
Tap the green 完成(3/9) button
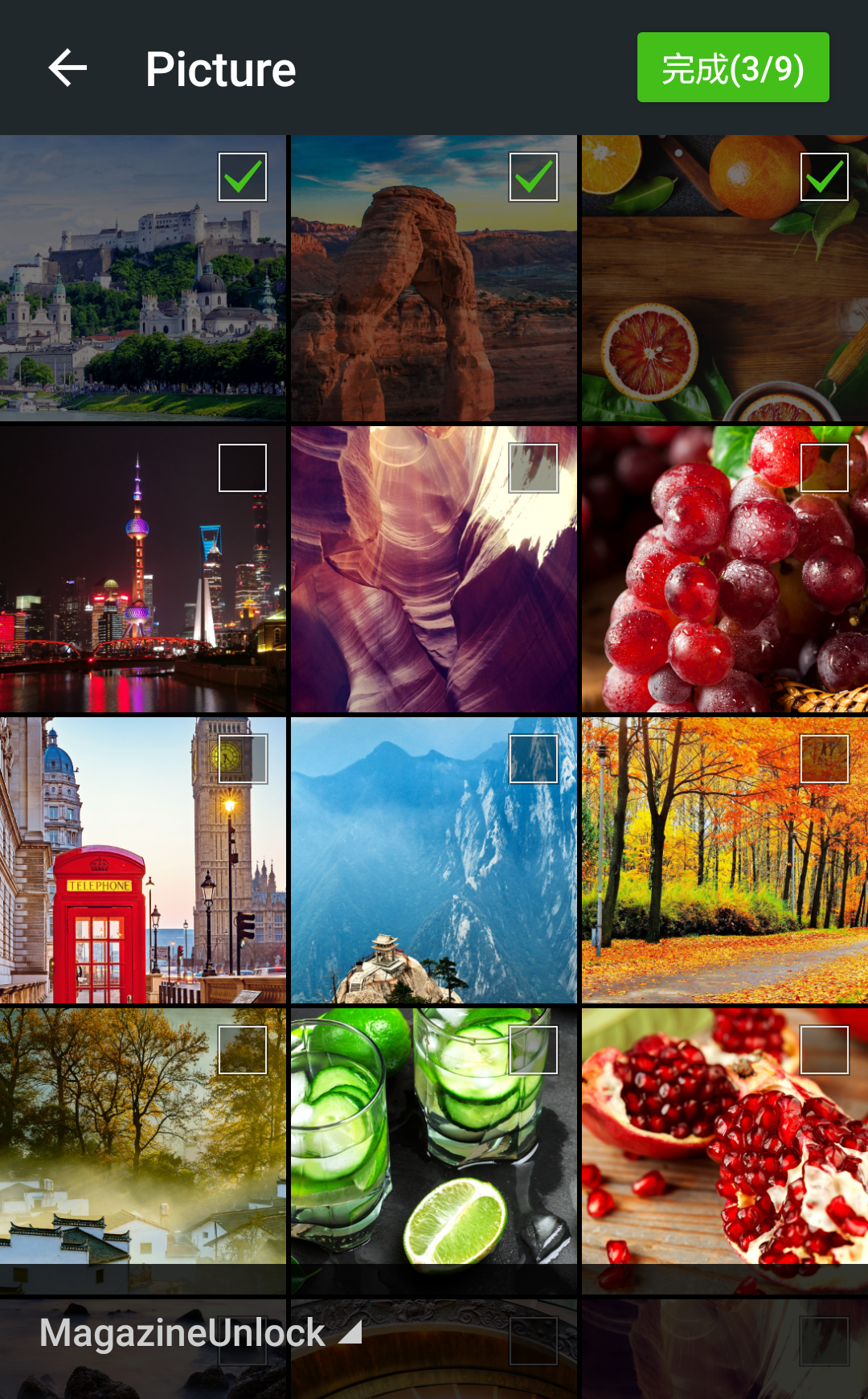click(x=732, y=68)
